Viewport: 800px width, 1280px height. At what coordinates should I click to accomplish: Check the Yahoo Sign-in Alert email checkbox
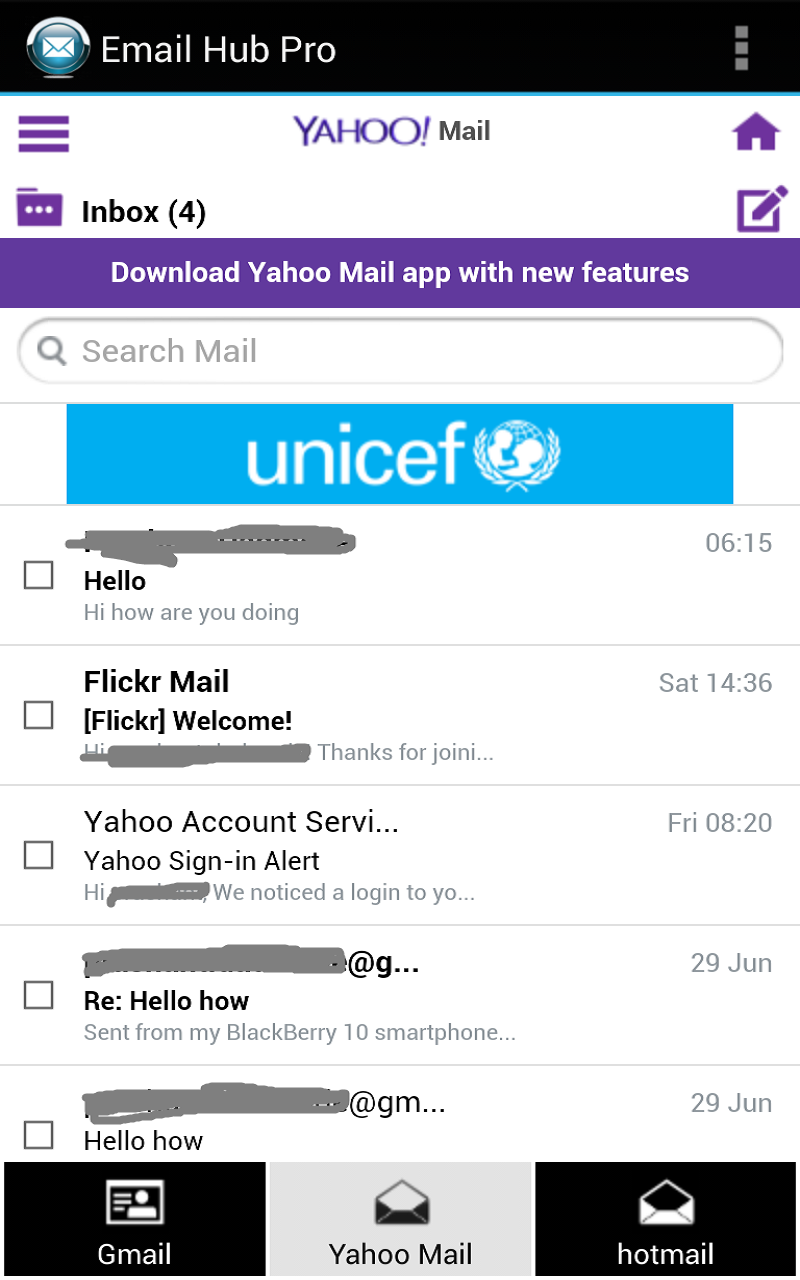coord(38,855)
